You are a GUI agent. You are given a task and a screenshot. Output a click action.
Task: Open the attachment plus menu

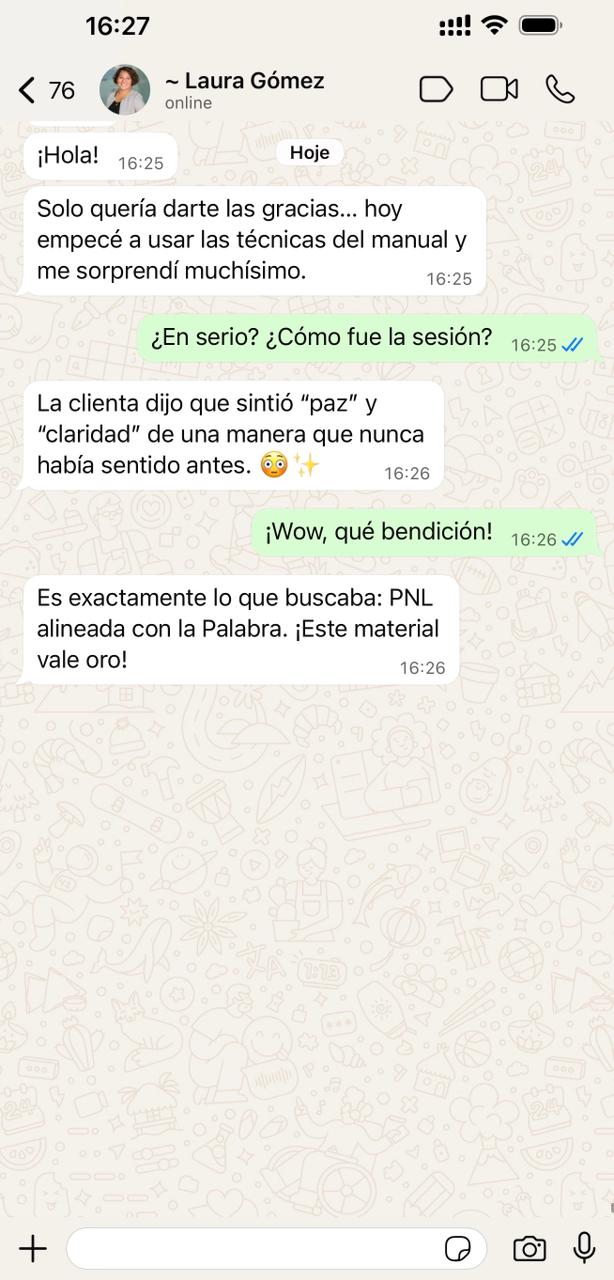click(x=33, y=1248)
